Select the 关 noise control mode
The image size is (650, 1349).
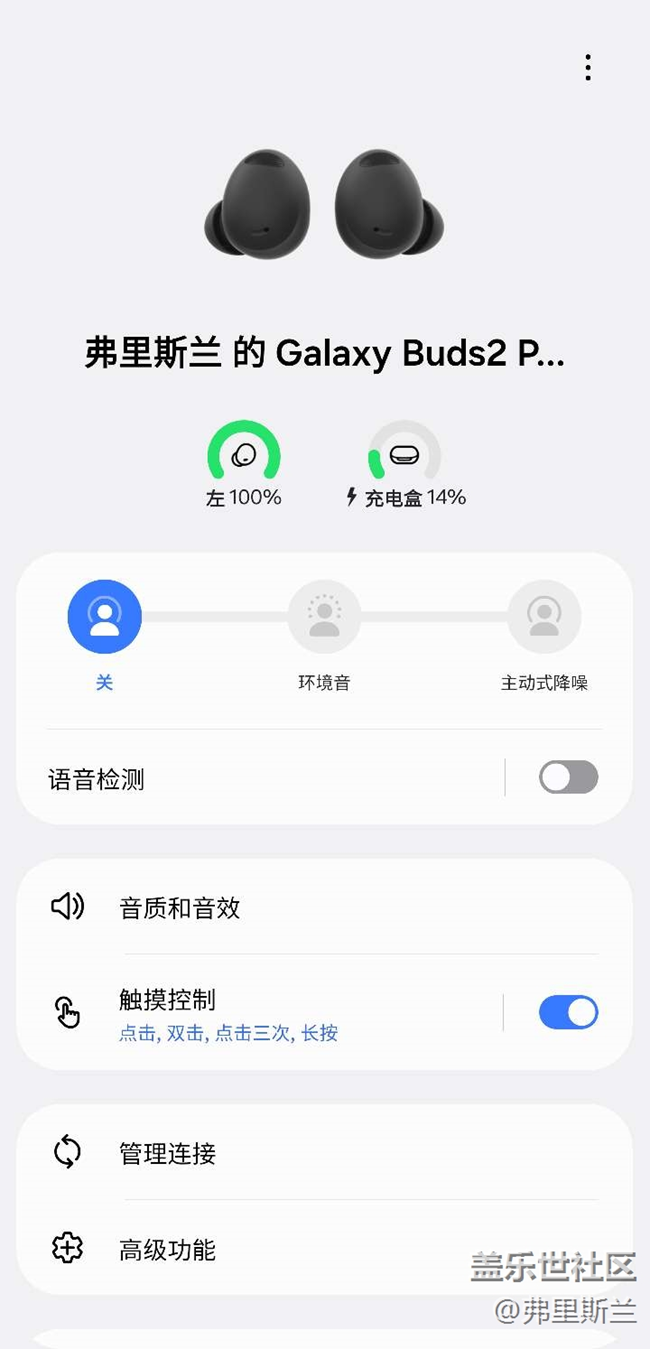(105, 617)
